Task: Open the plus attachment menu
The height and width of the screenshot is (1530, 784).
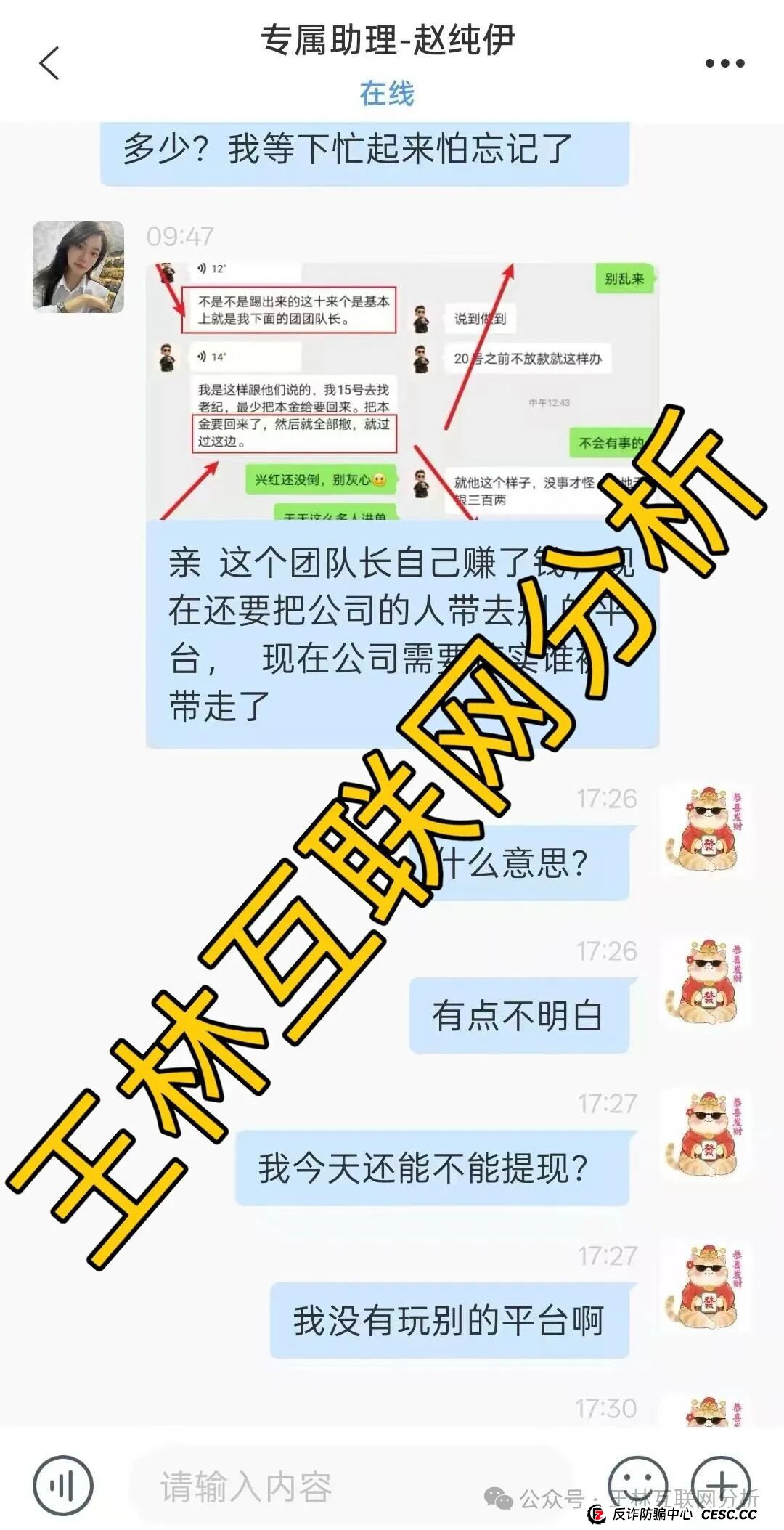Action: click(x=720, y=1483)
